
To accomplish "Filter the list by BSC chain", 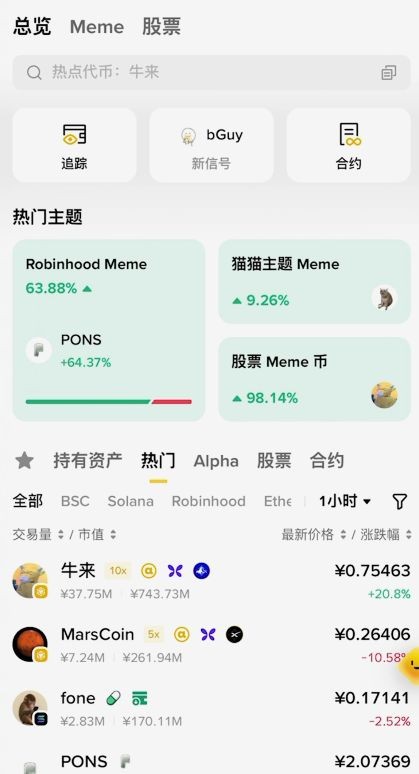I will pos(75,502).
